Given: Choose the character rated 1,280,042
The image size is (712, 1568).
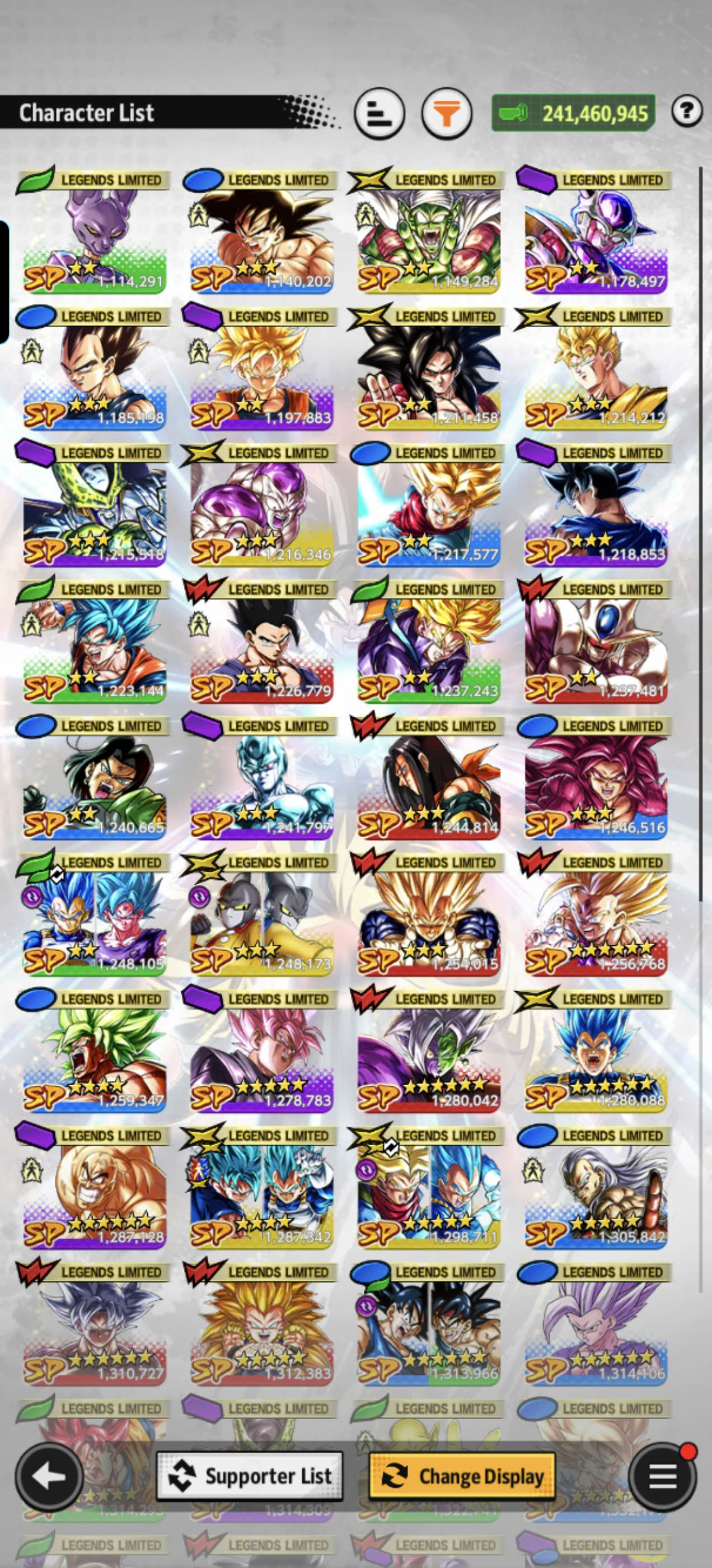Looking at the screenshot, I should 428,1051.
